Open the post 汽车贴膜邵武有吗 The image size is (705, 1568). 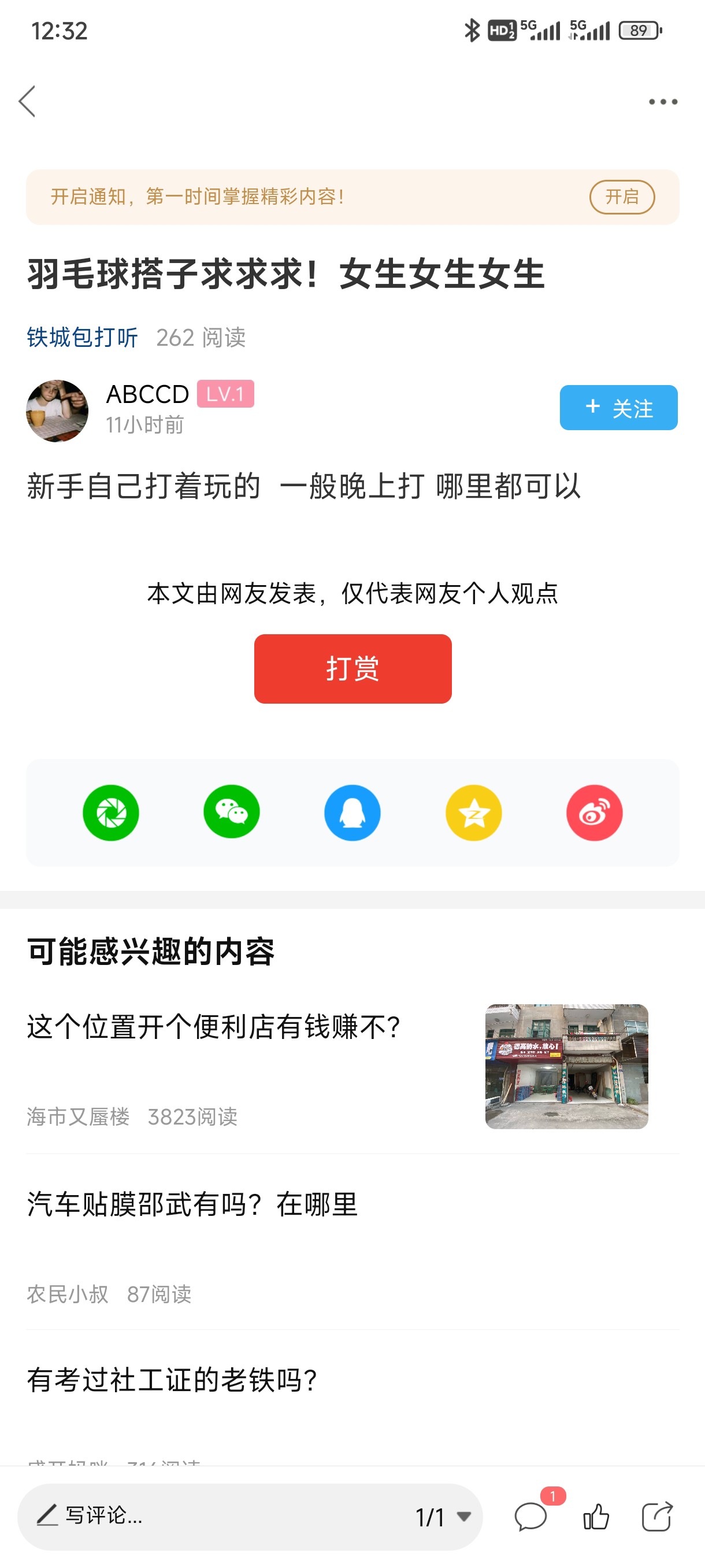click(192, 1204)
